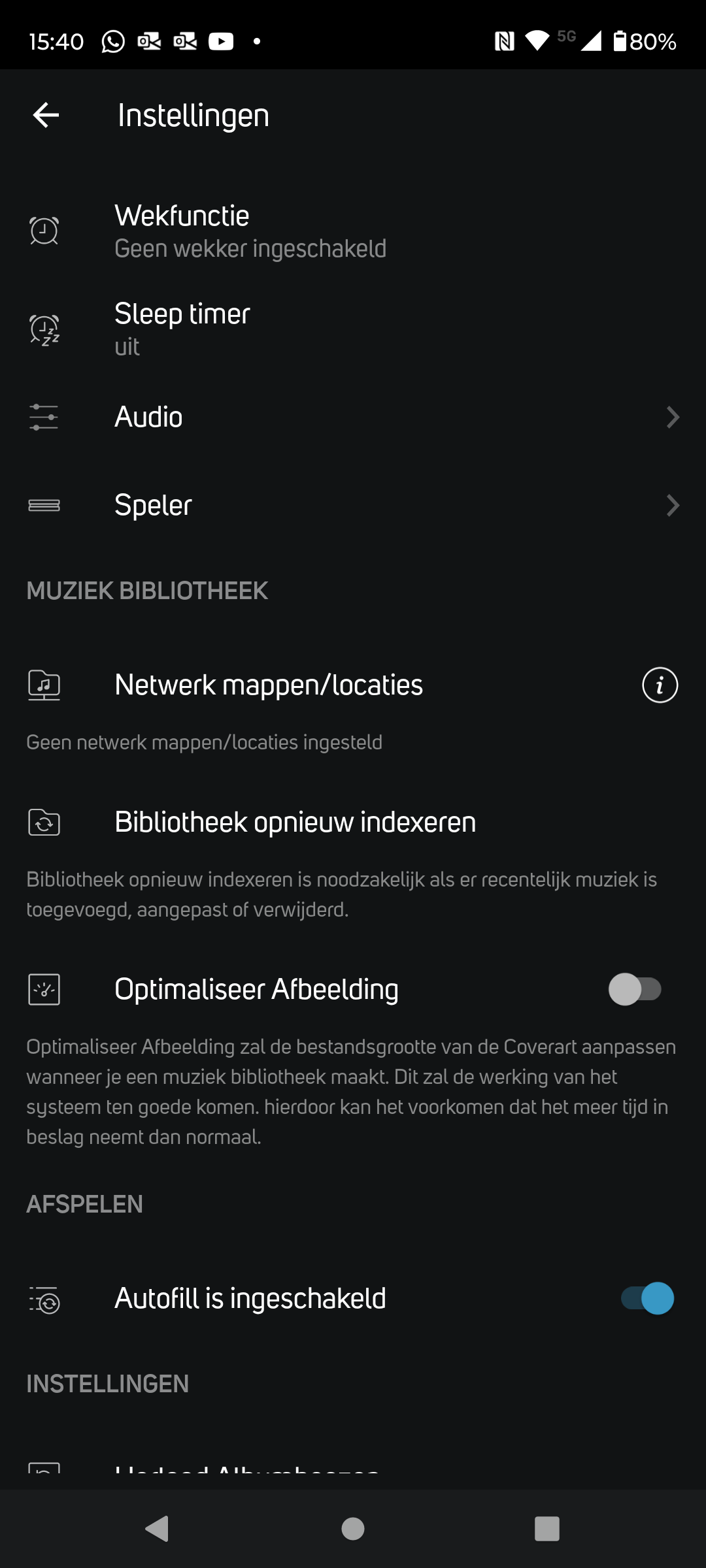Show info about Netwerk mappen/locaties

coord(660,685)
